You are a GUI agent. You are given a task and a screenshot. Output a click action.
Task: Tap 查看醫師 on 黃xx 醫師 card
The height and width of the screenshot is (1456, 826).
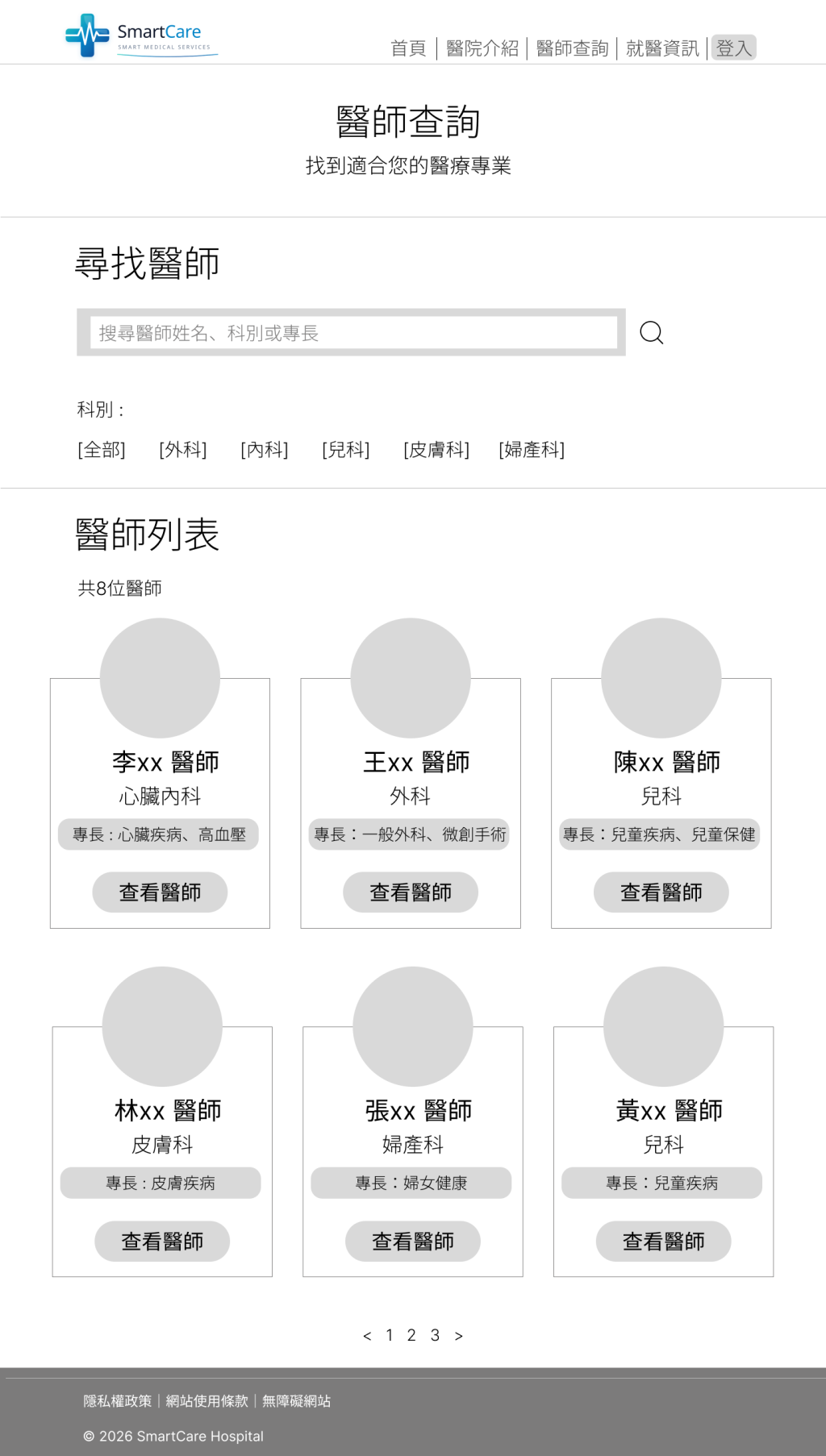[664, 1242]
